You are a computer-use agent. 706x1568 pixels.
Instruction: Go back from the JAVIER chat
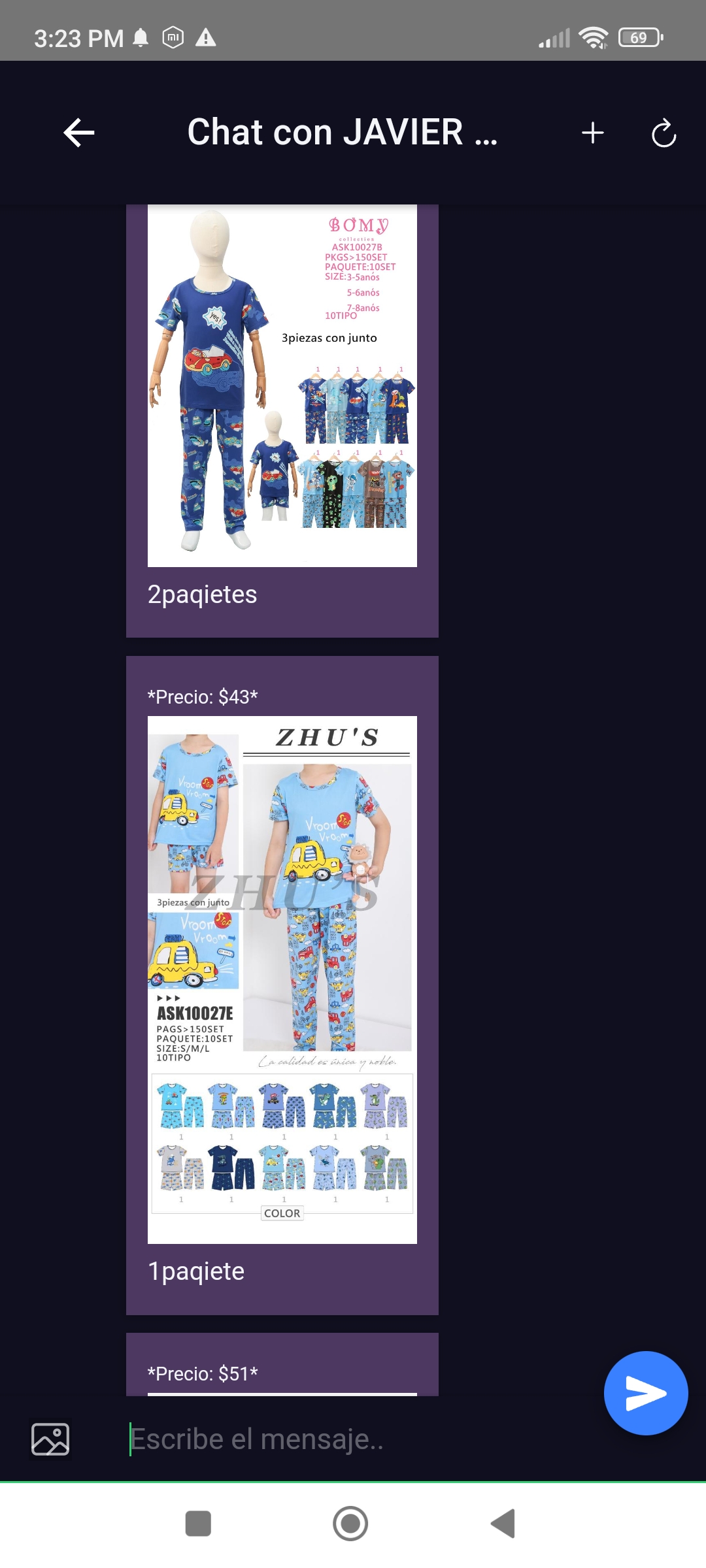click(x=79, y=133)
